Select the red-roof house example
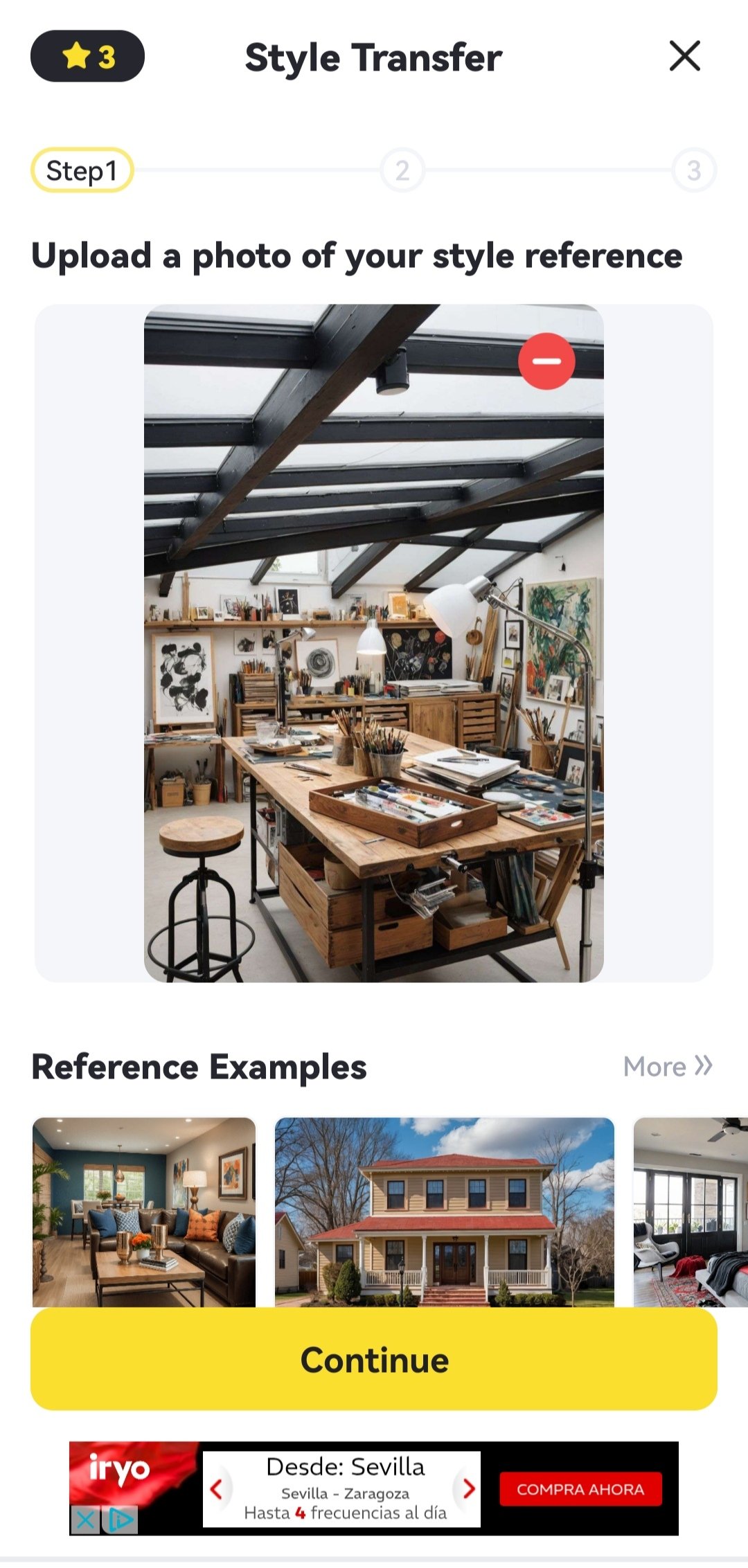 click(444, 1211)
